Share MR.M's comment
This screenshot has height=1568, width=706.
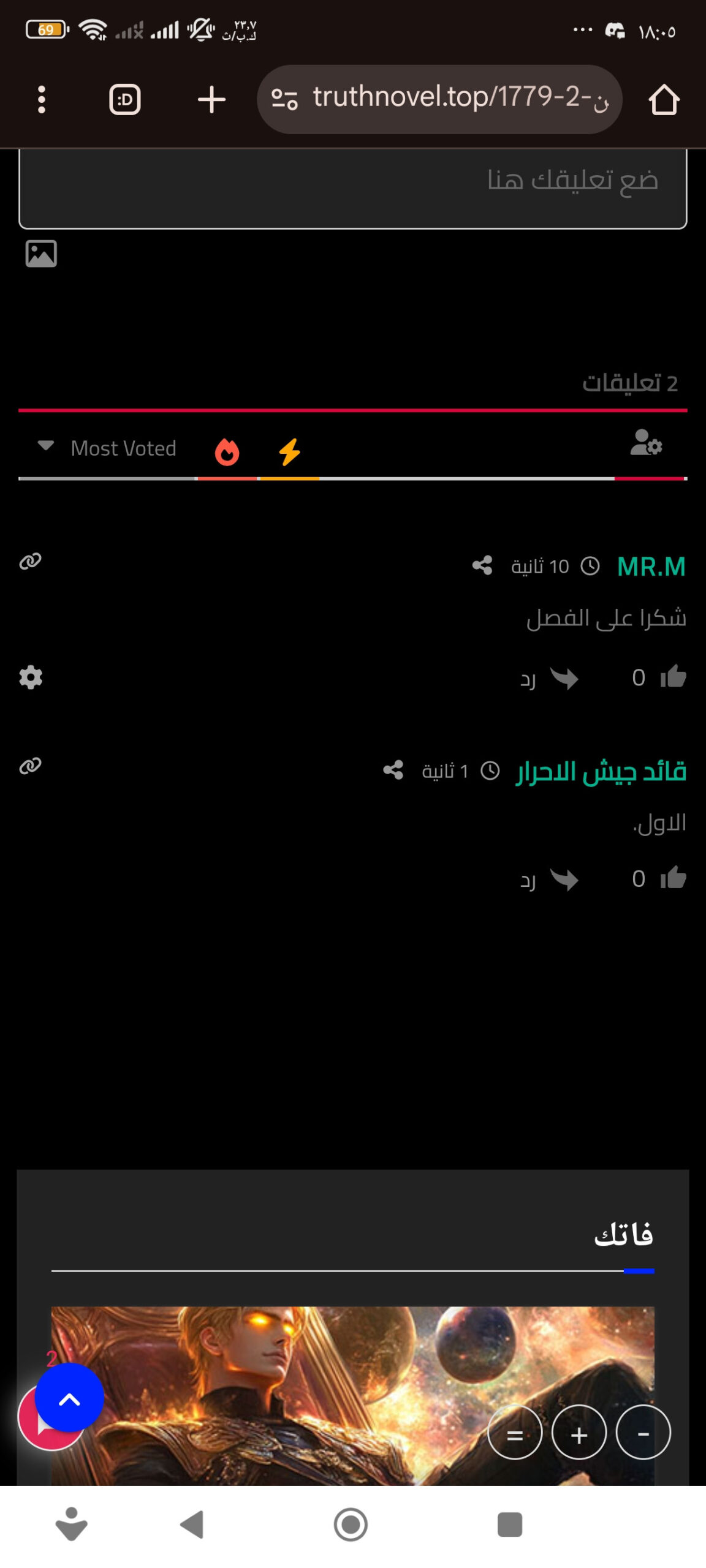tap(482, 565)
